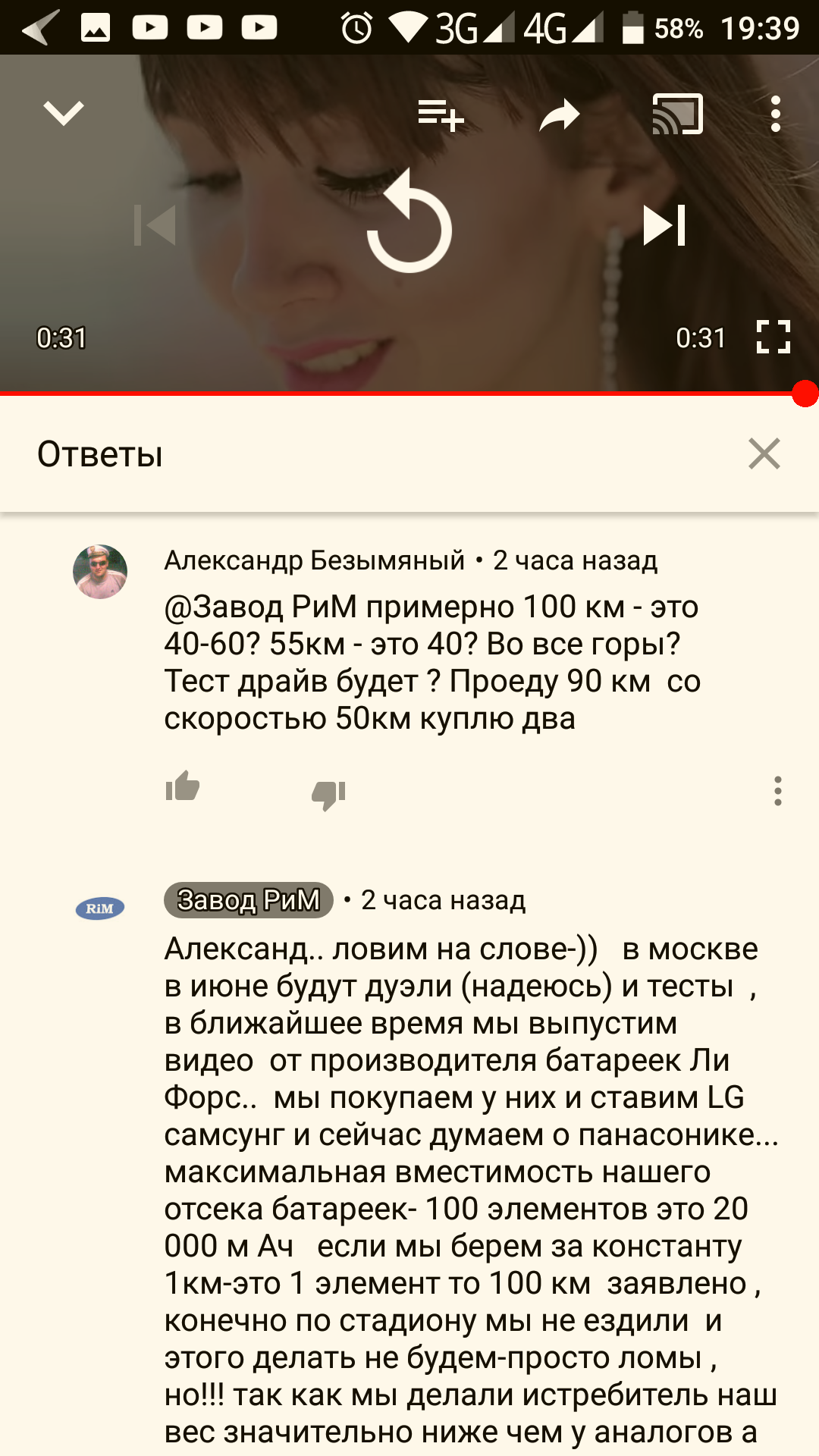Viewport: 819px width, 1456px height.
Task: Cast the video to a device
Action: point(678,115)
